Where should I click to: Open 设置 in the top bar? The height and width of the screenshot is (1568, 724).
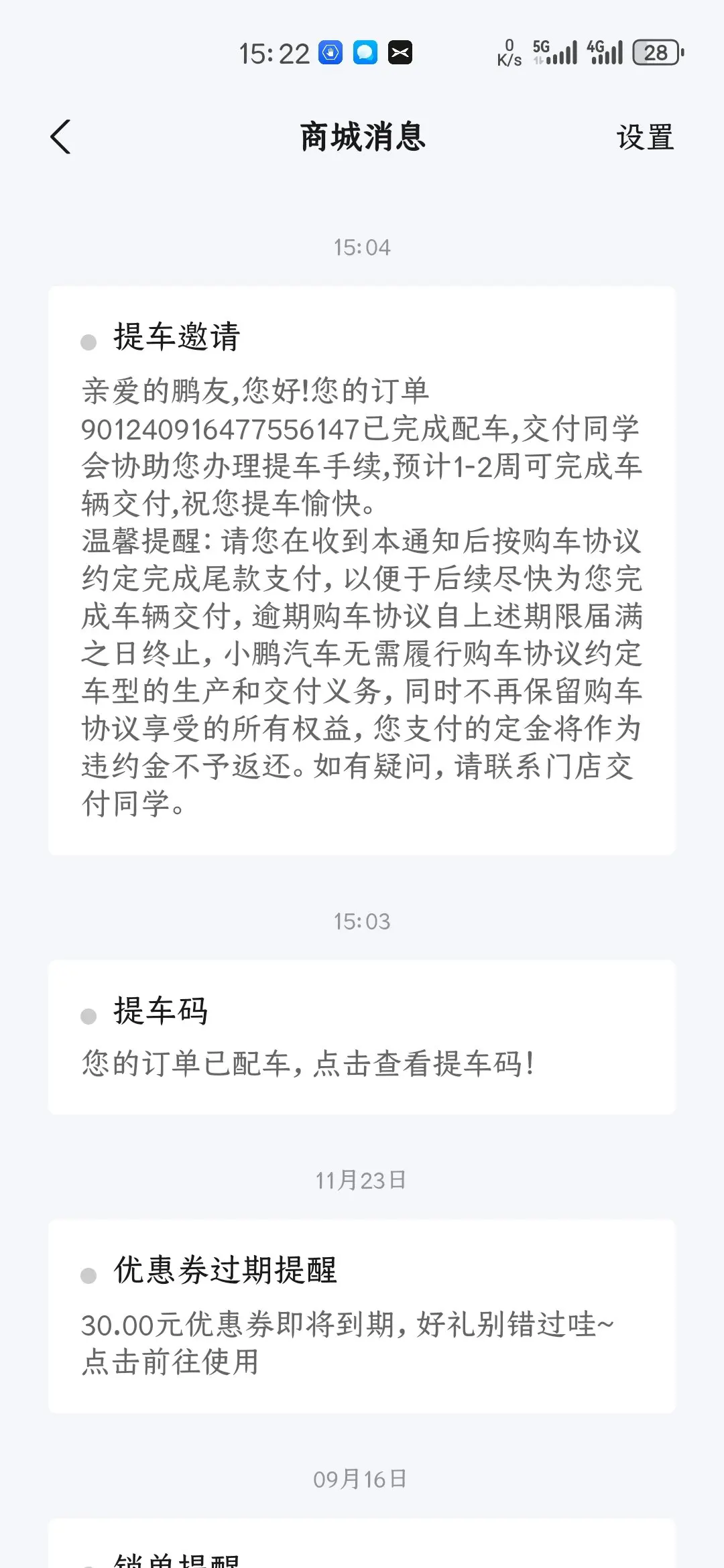tap(645, 137)
